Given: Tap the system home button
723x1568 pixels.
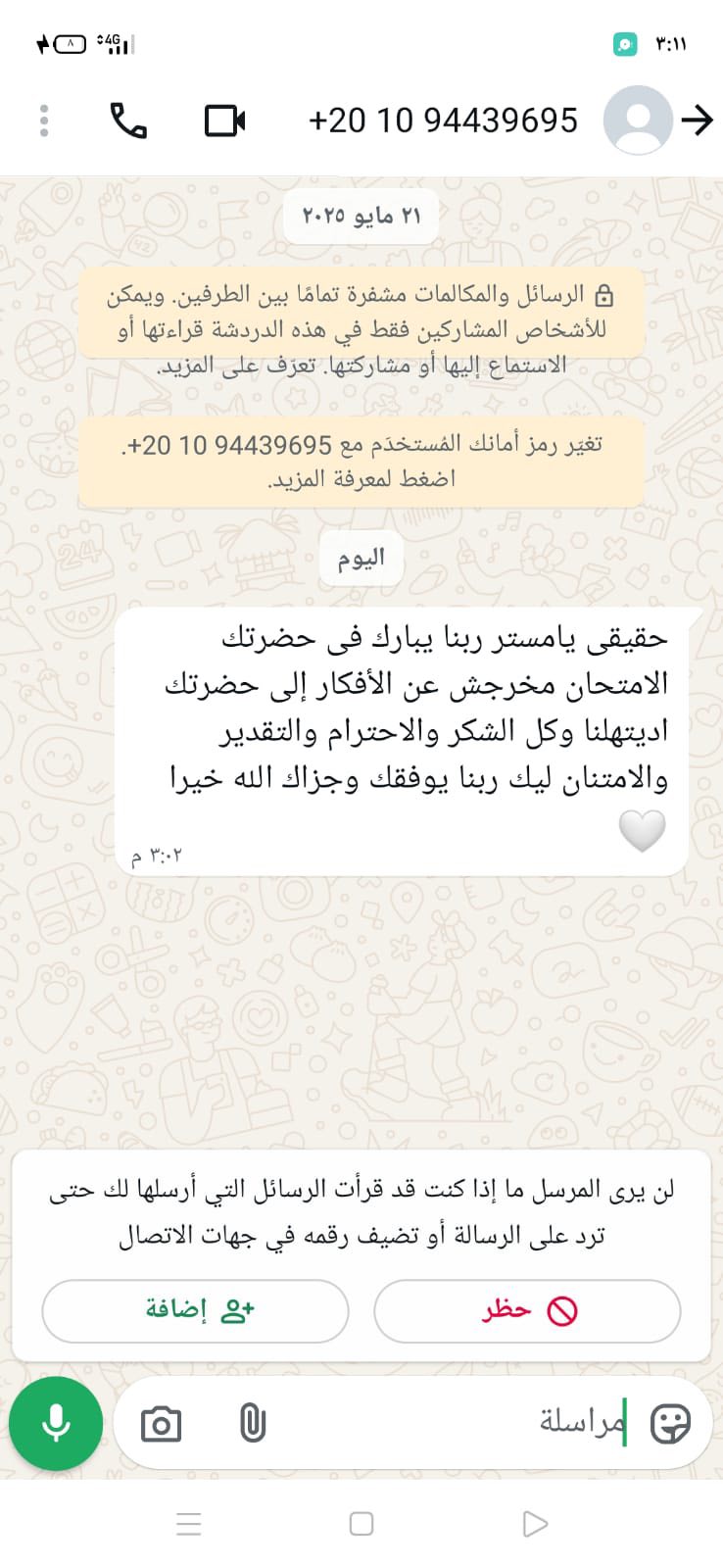Looking at the screenshot, I should coord(361,1524).
